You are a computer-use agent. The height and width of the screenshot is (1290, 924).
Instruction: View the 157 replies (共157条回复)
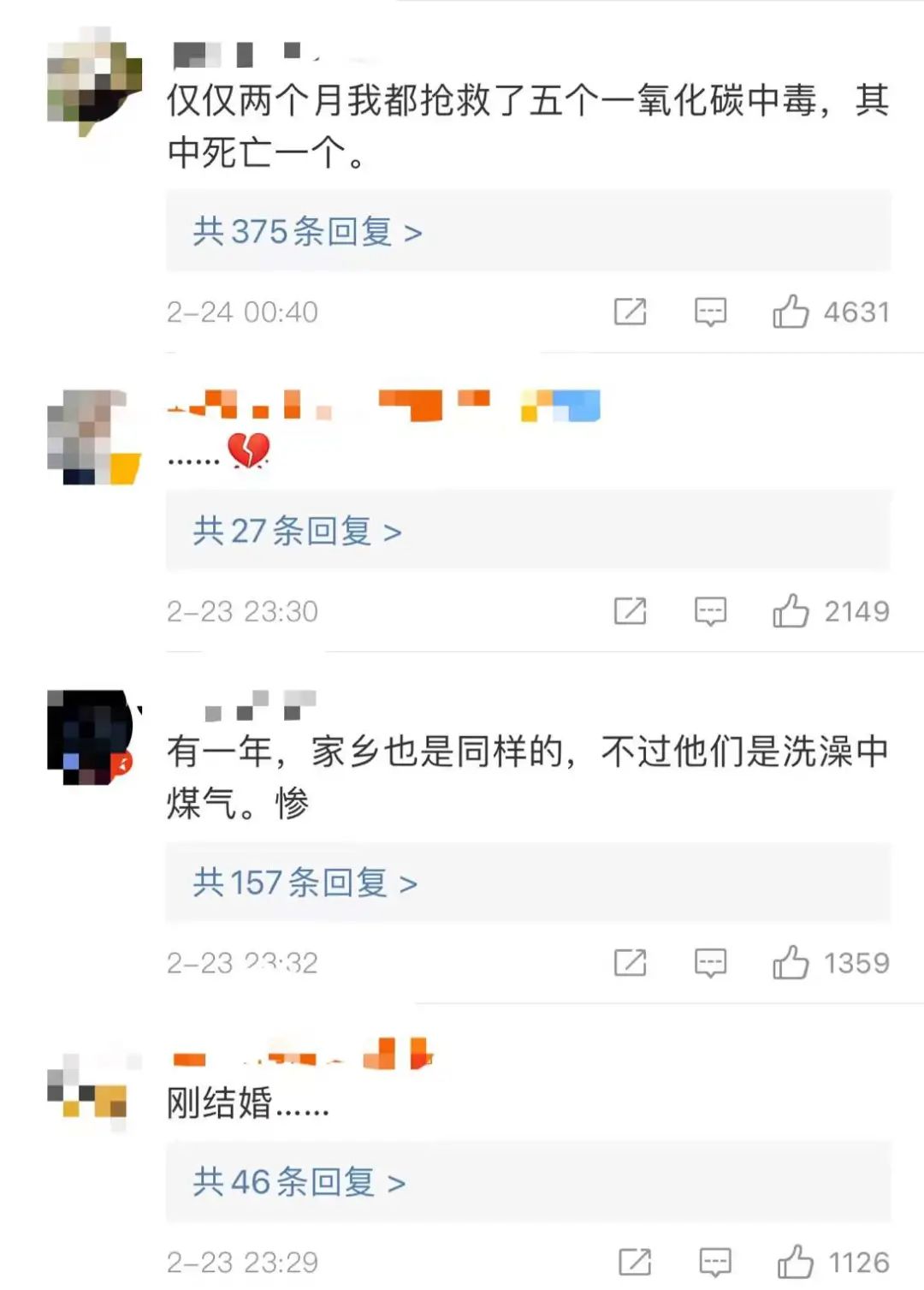tap(305, 883)
